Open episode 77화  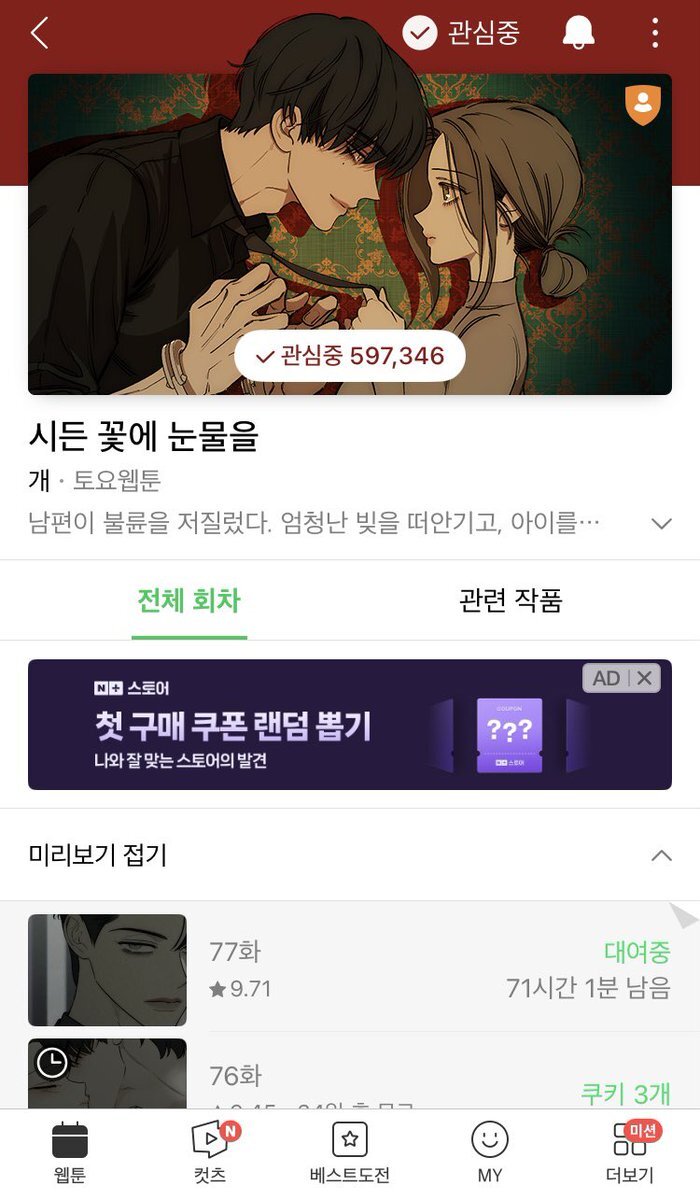point(350,970)
